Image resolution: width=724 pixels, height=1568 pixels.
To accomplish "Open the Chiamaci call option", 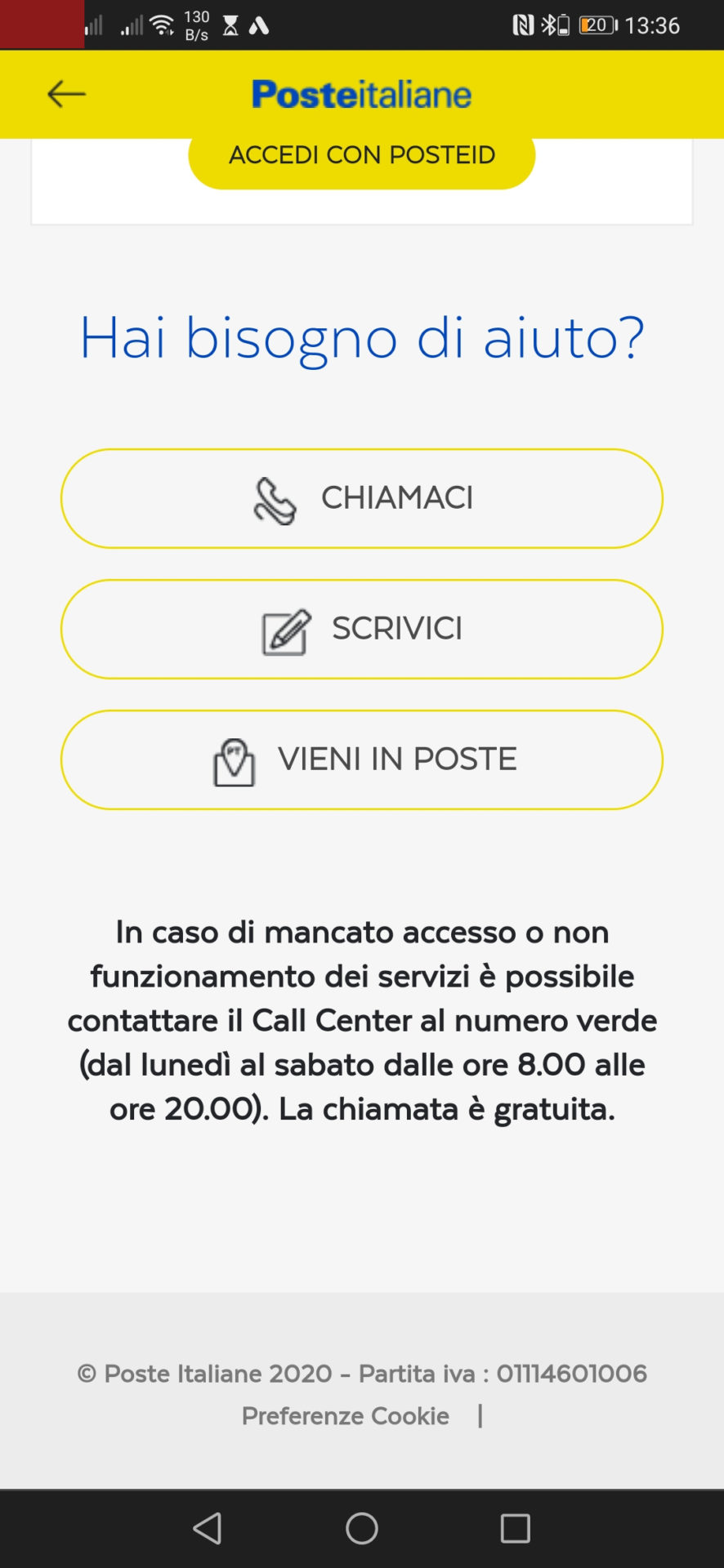I will (362, 498).
